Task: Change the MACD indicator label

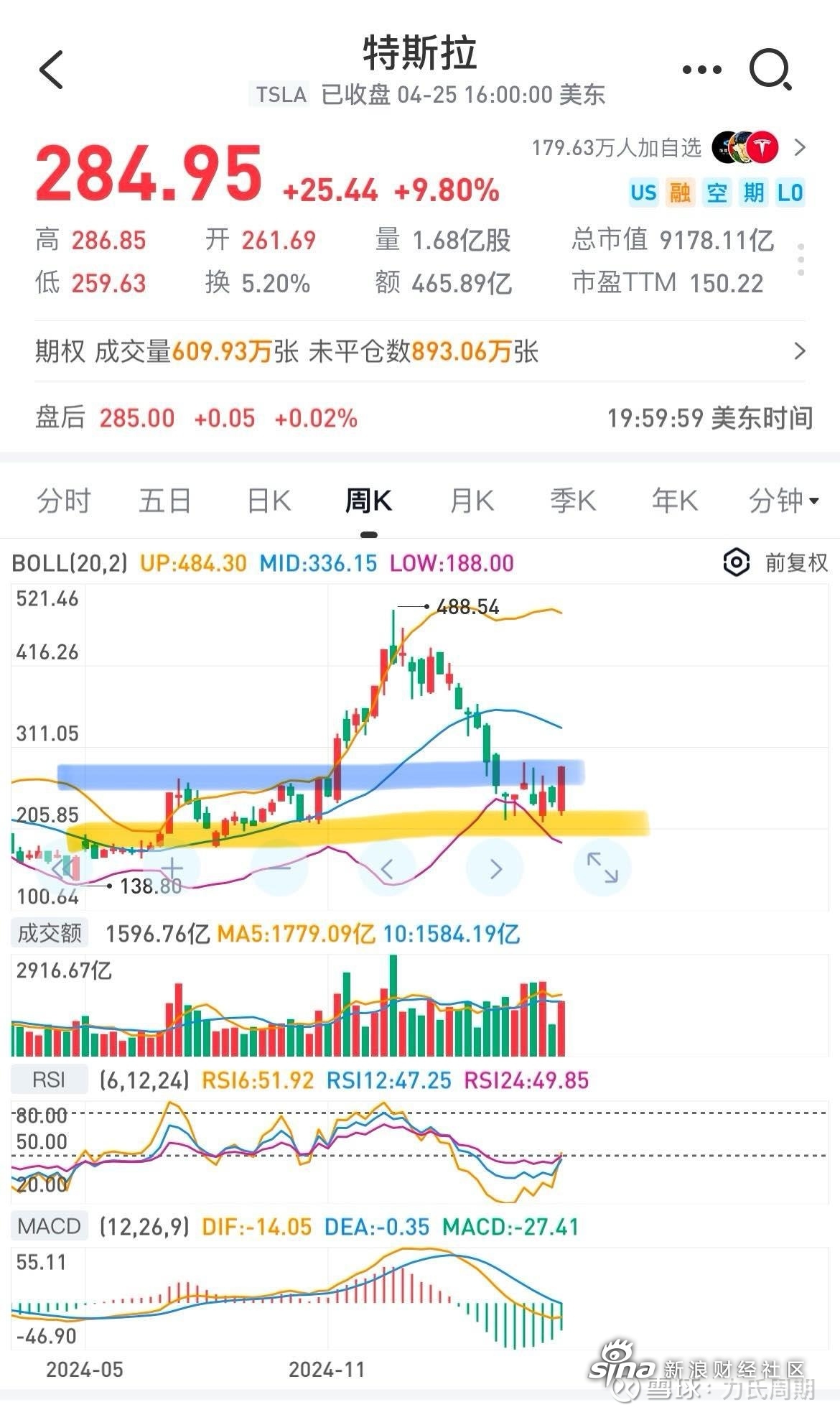Action: [x=49, y=1226]
